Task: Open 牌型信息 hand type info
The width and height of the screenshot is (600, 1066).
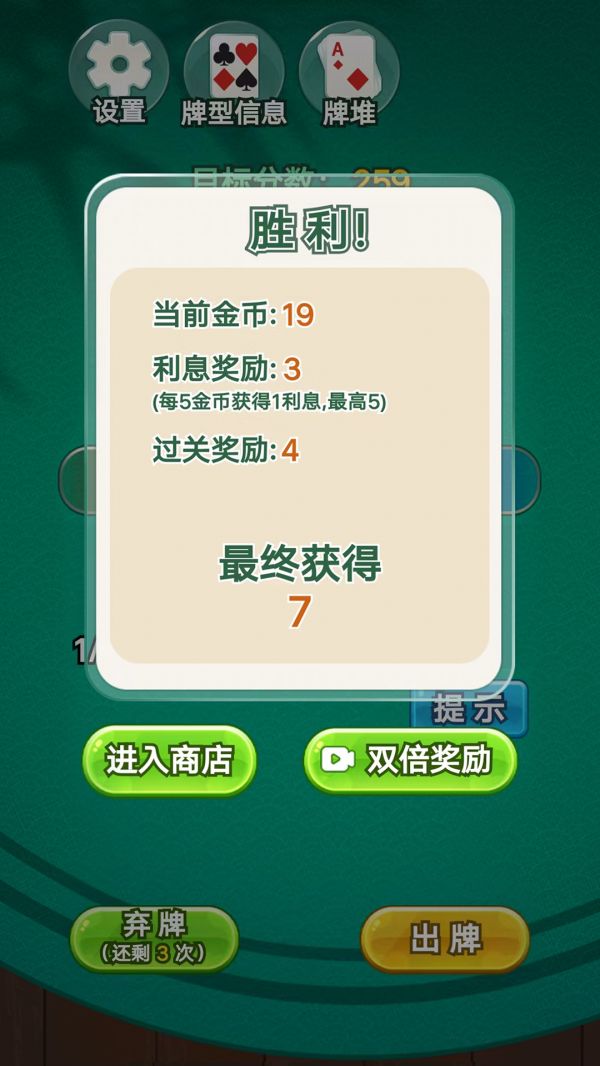Action: point(234,73)
